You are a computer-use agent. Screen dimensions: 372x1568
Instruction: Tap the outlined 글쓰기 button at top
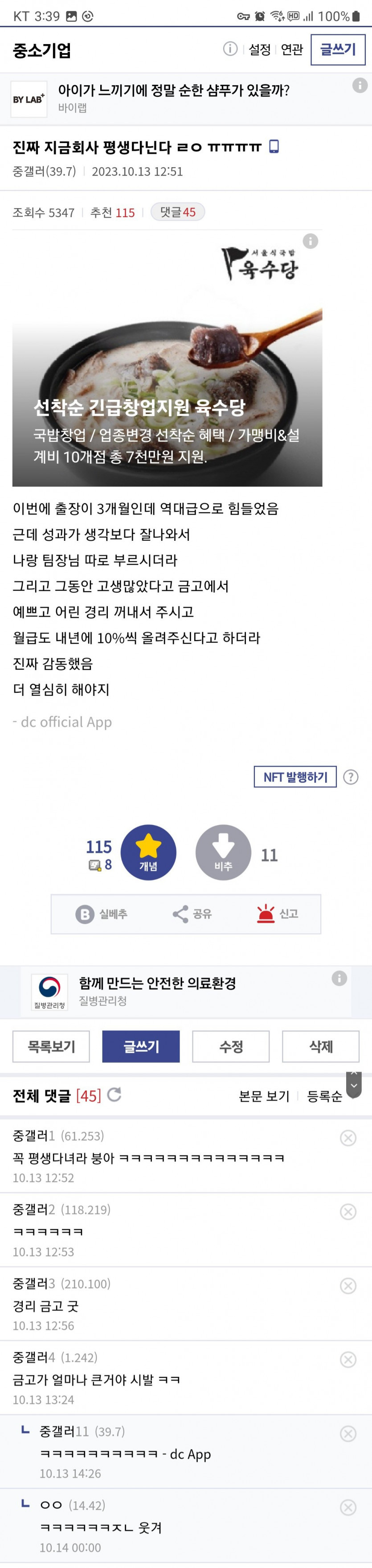click(x=337, y=49)
